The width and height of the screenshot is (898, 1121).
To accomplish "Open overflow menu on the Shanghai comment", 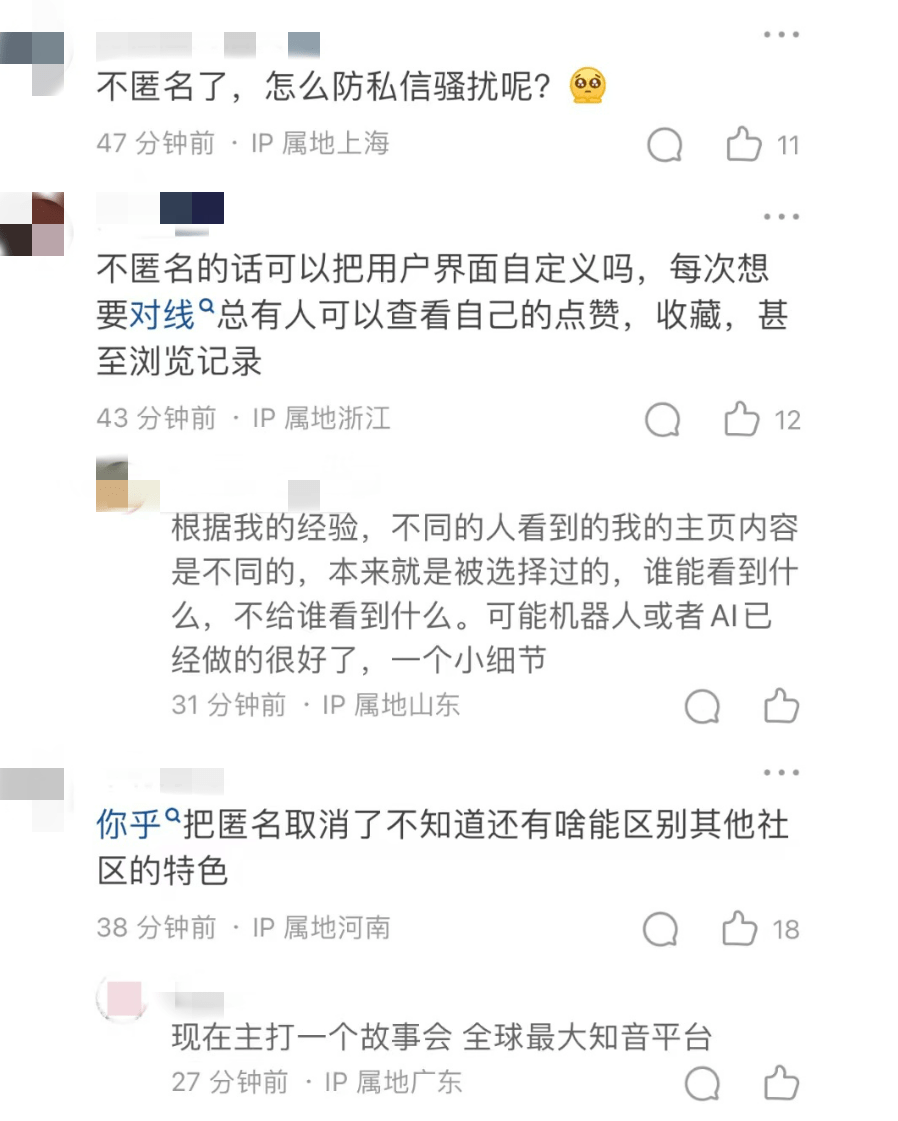I will pos(781,35).
